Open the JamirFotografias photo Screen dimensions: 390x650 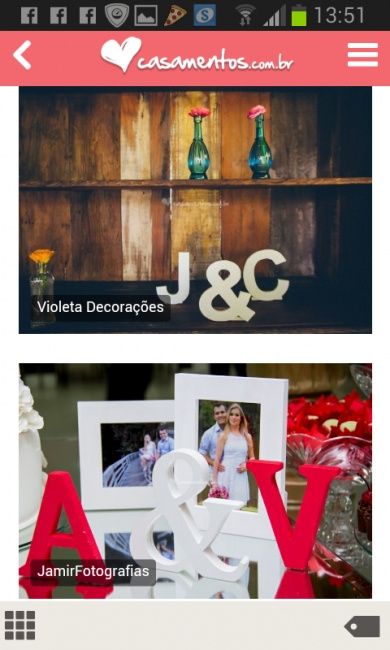(x=195, y=481)
